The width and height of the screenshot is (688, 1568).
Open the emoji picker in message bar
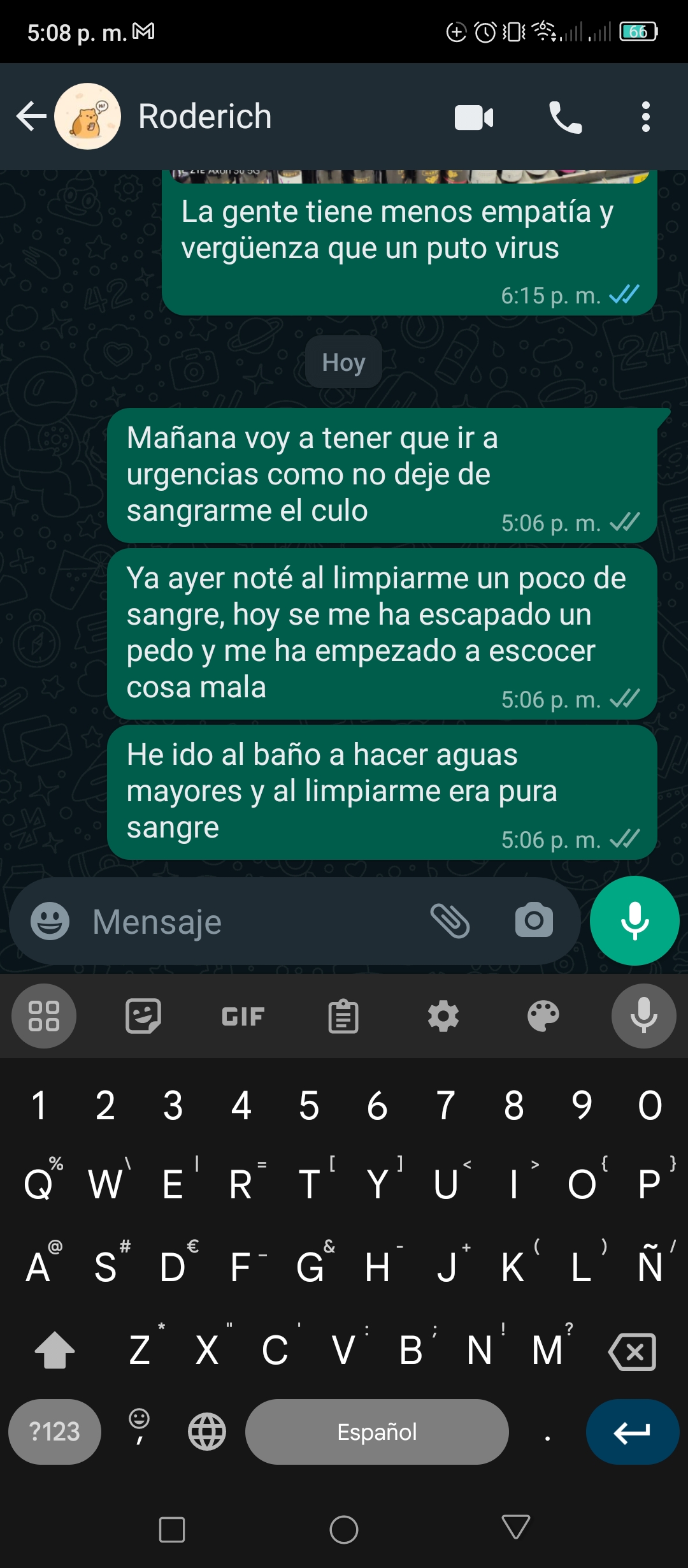50,921
